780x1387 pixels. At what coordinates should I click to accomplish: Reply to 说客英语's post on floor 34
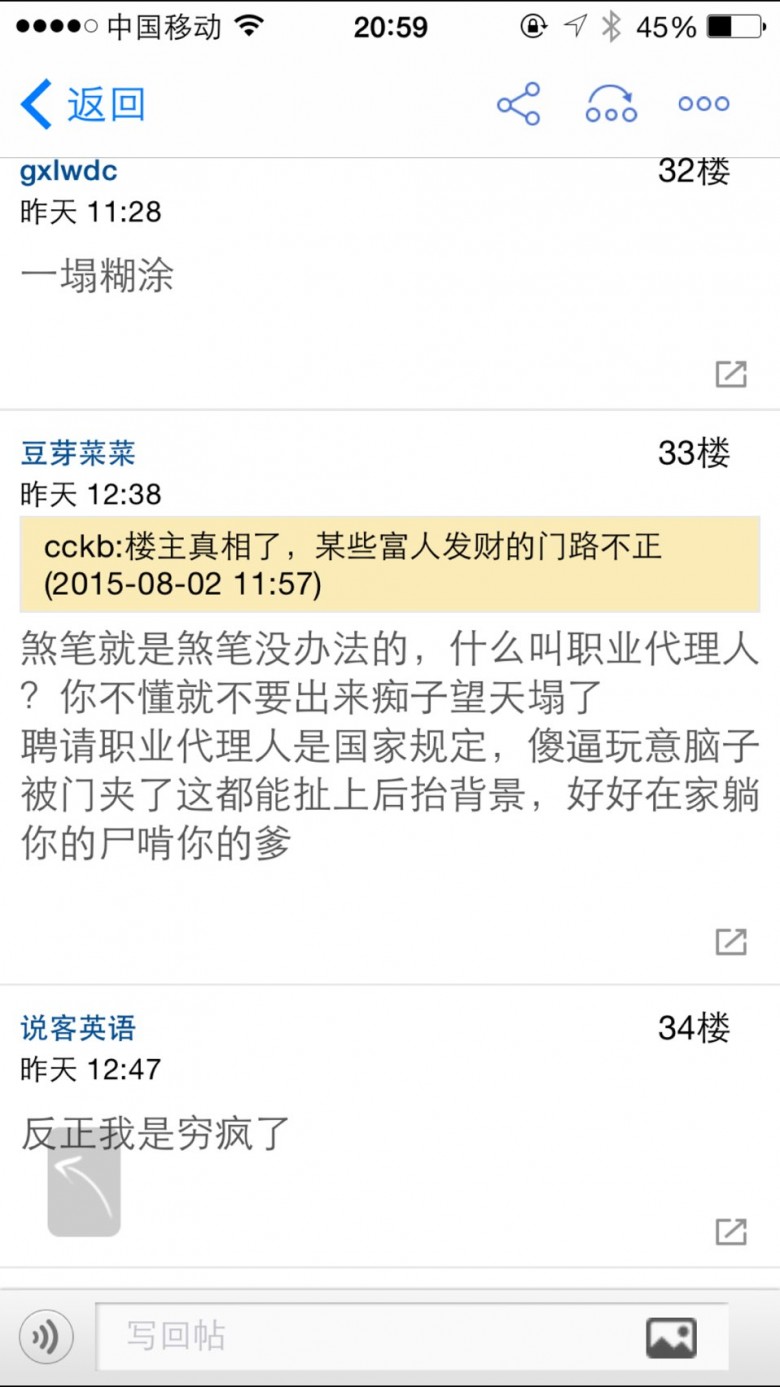click(x=731, y=1232)
